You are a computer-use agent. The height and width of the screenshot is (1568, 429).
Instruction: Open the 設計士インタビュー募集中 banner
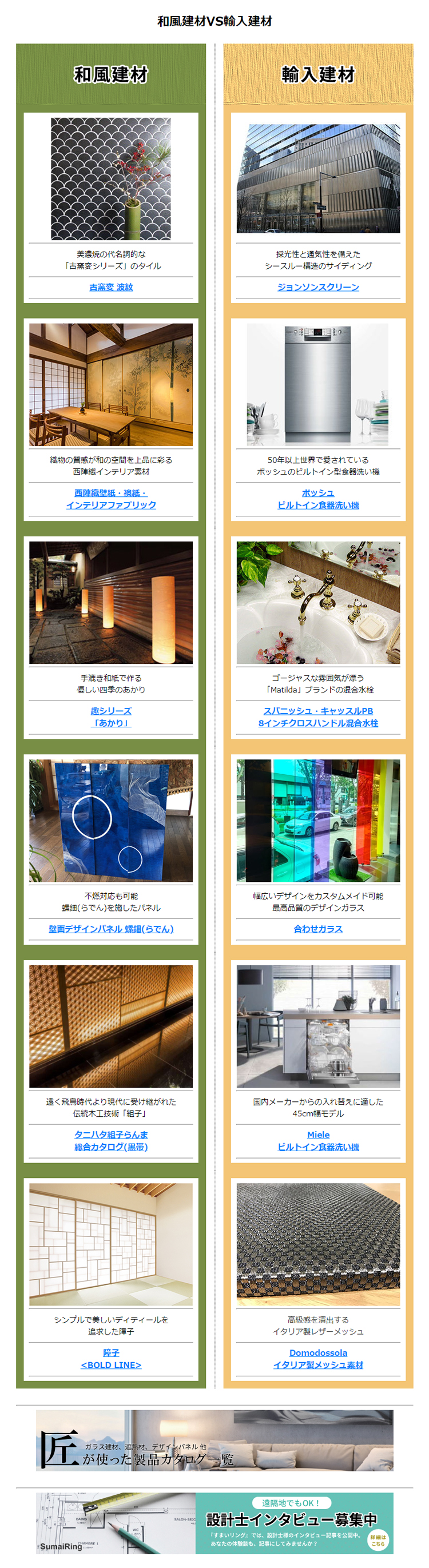(x=214, y=1522)
